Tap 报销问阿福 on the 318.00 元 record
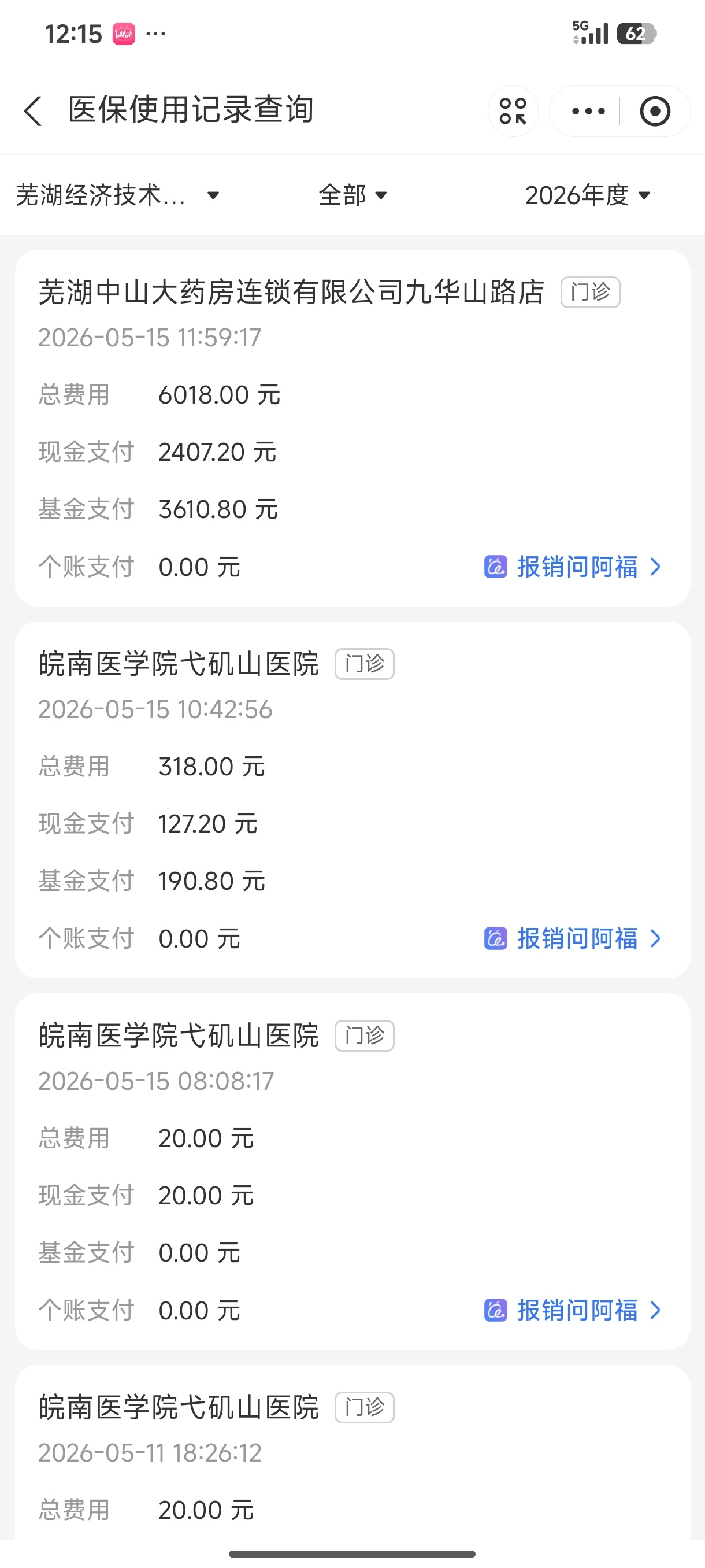The image size is (705, 1568). (x=573, y=938)
